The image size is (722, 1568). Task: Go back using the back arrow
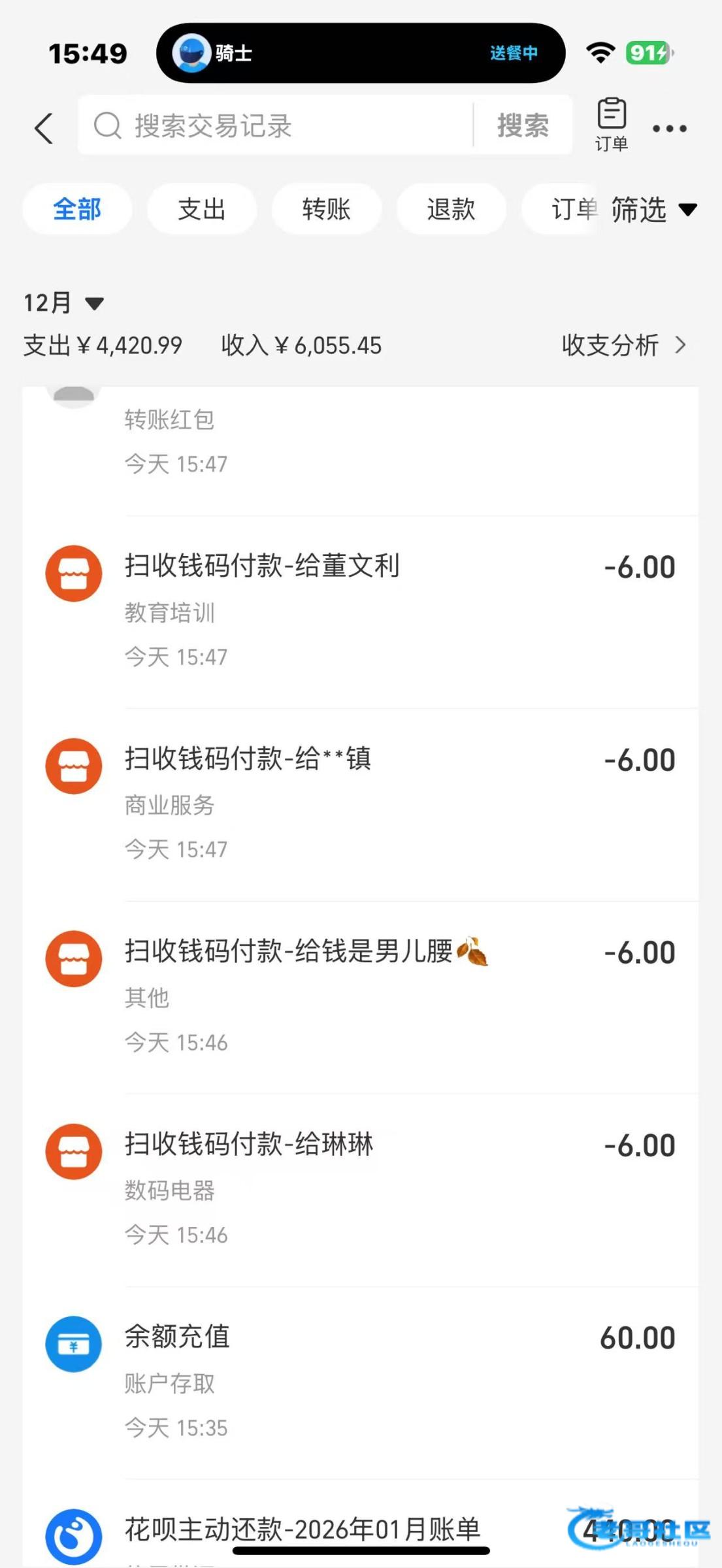click(x=44, y=127)
